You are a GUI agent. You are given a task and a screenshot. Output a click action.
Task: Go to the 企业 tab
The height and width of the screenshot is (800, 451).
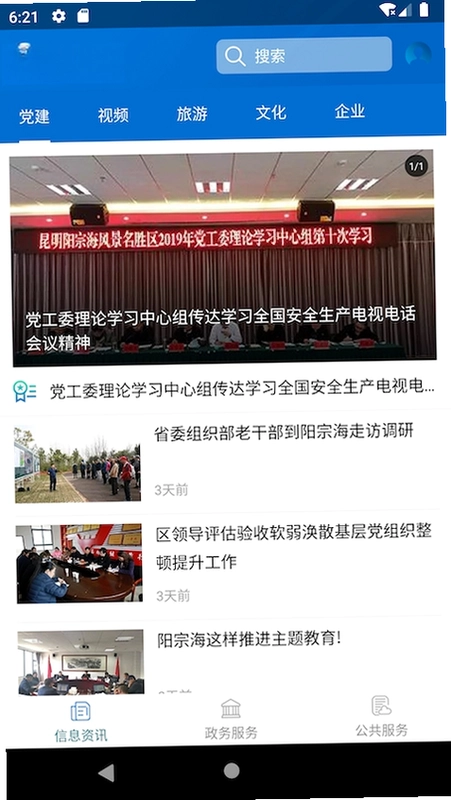[350, 111]
